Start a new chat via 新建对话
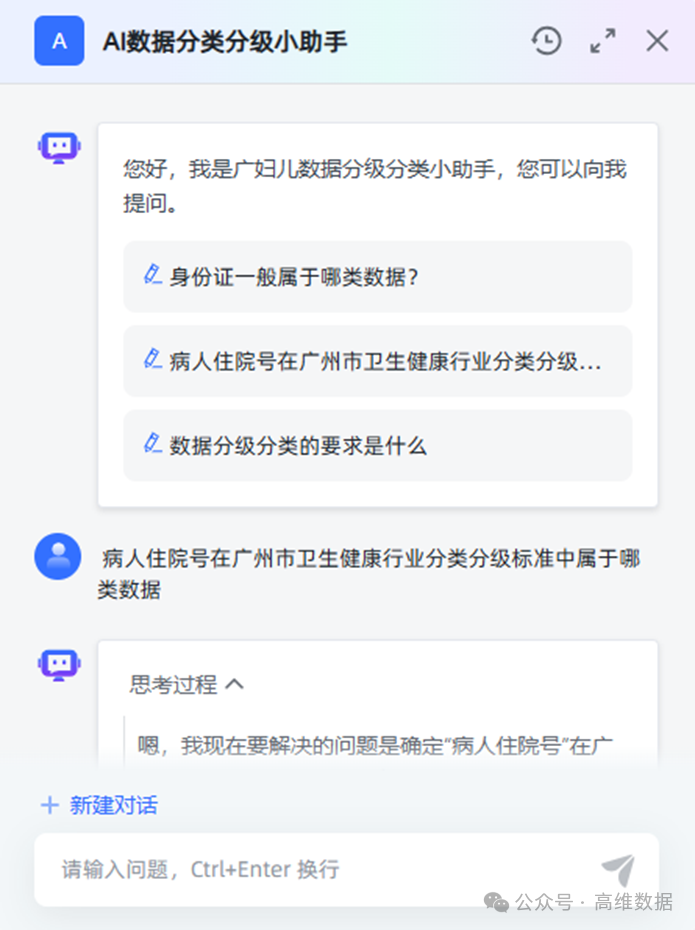 (x=100, y=805)
